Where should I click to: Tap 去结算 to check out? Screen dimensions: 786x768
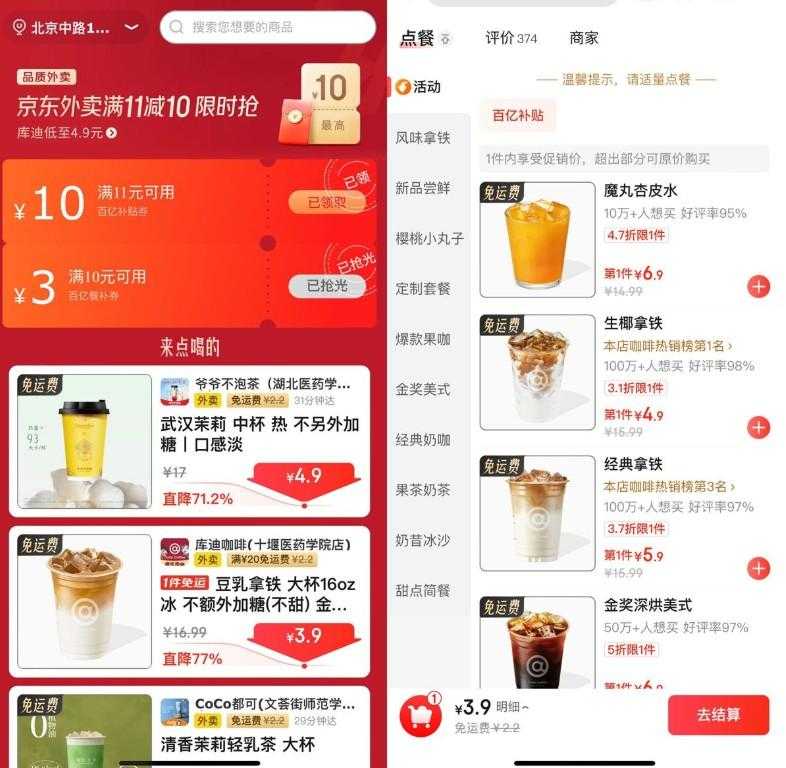[x=718, y=715]
